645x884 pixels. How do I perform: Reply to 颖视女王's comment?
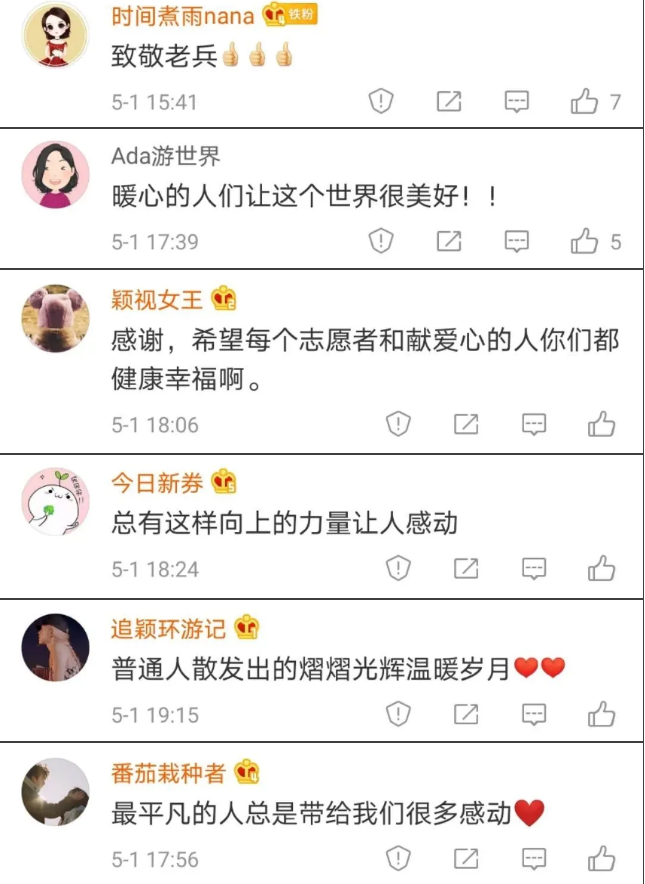pyautogui.click(x=535, y=425)
